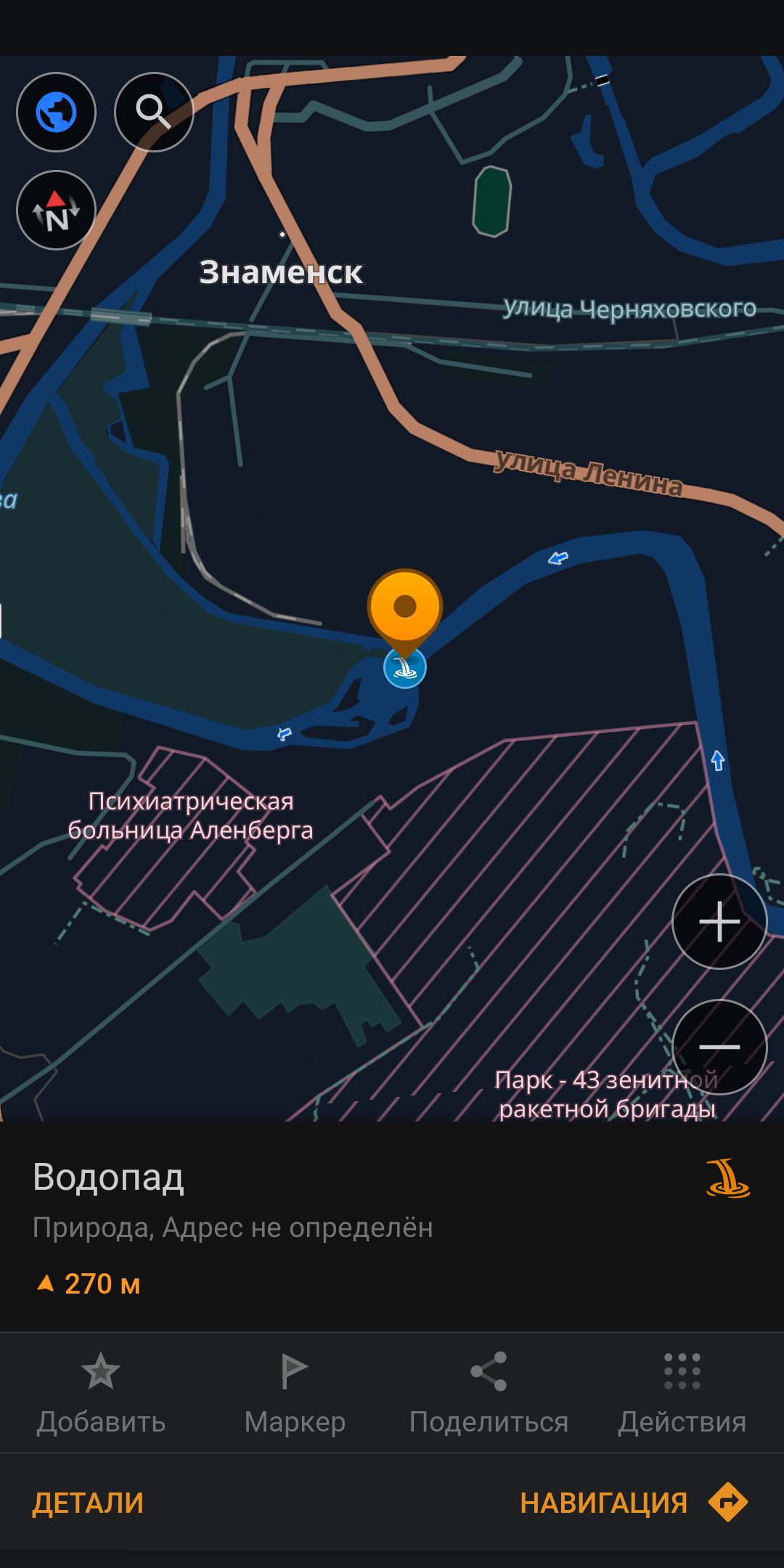Screen dimensions: 784x1568
Task: Zoom out the map with minus button
Action: tap(719, 1046)
